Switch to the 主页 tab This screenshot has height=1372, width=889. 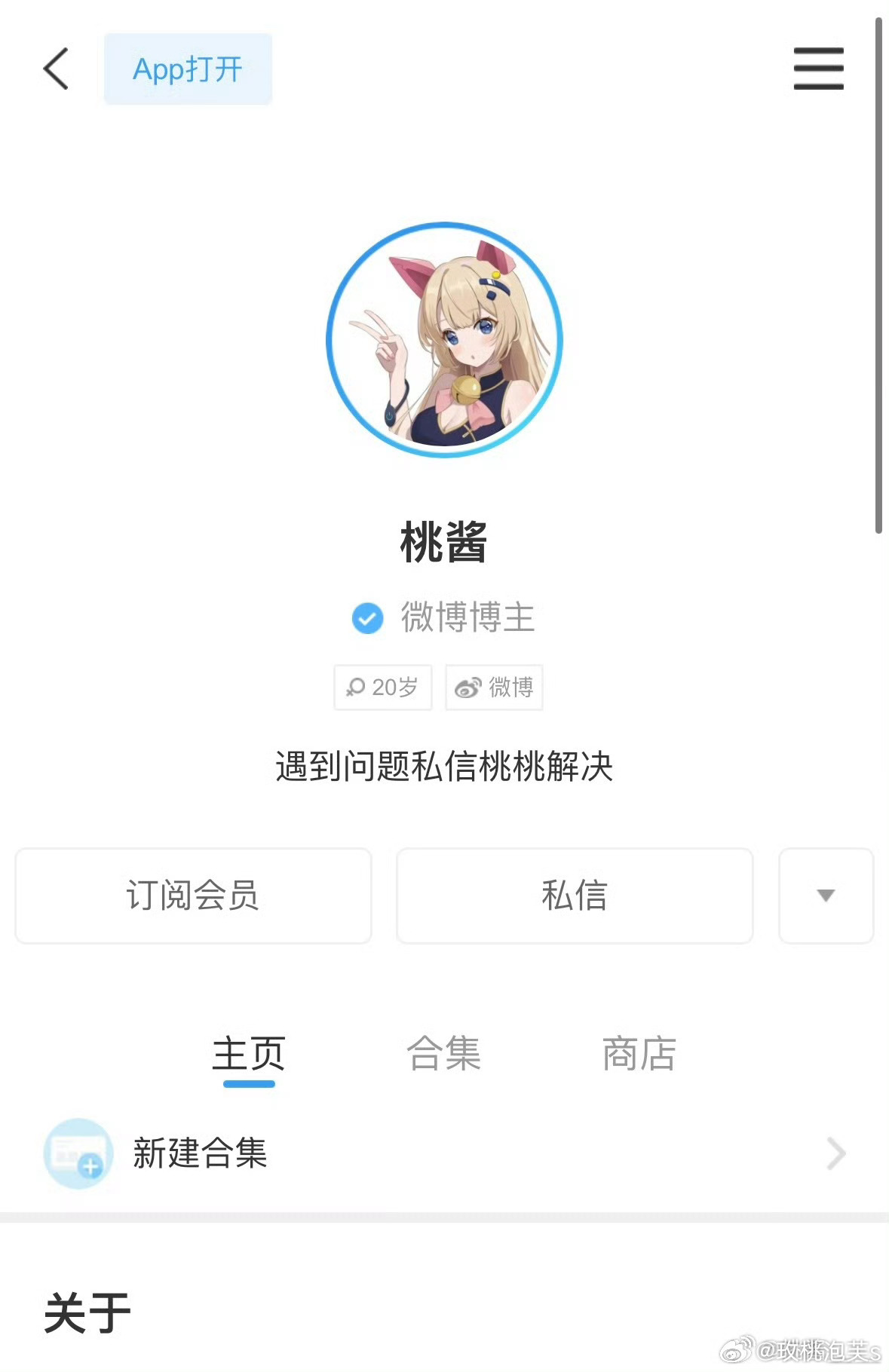249,1054
